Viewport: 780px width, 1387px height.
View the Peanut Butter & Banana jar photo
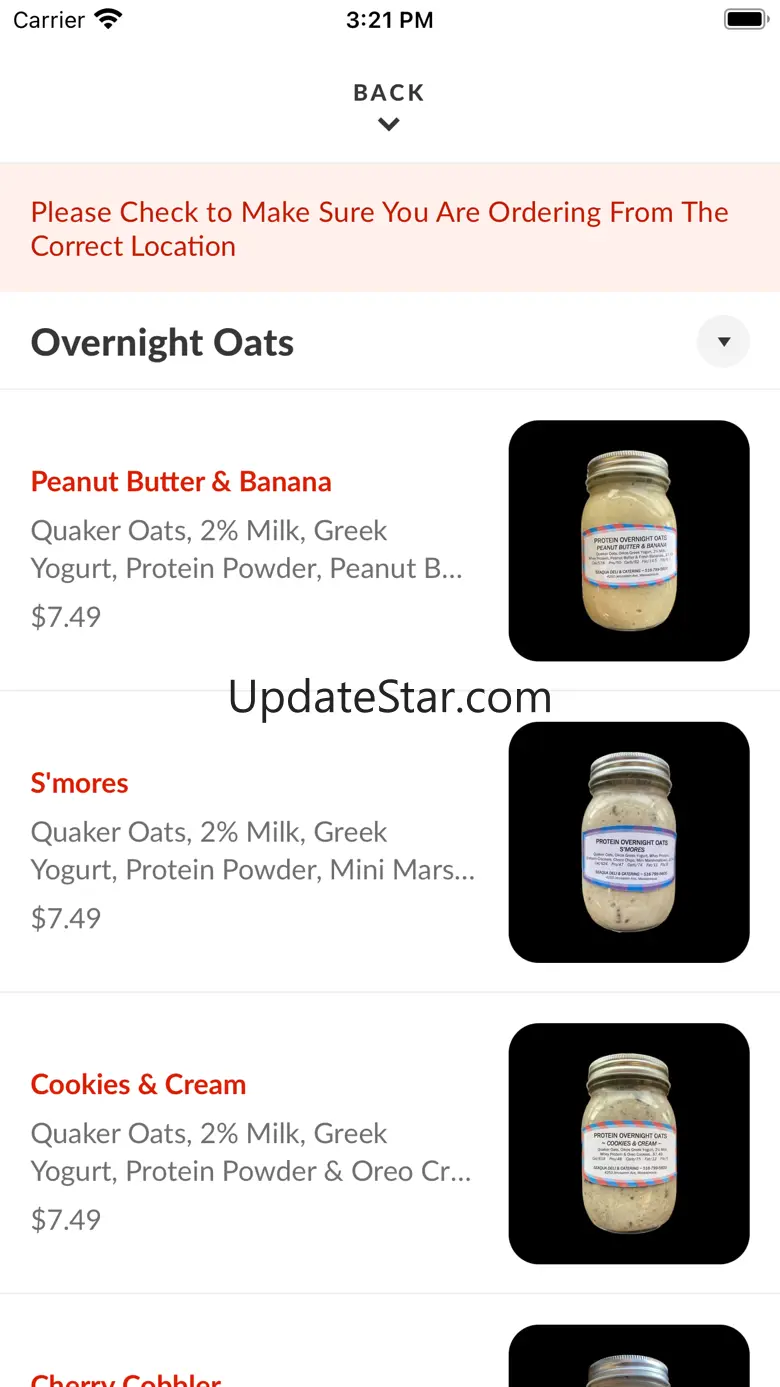point(629,541)
